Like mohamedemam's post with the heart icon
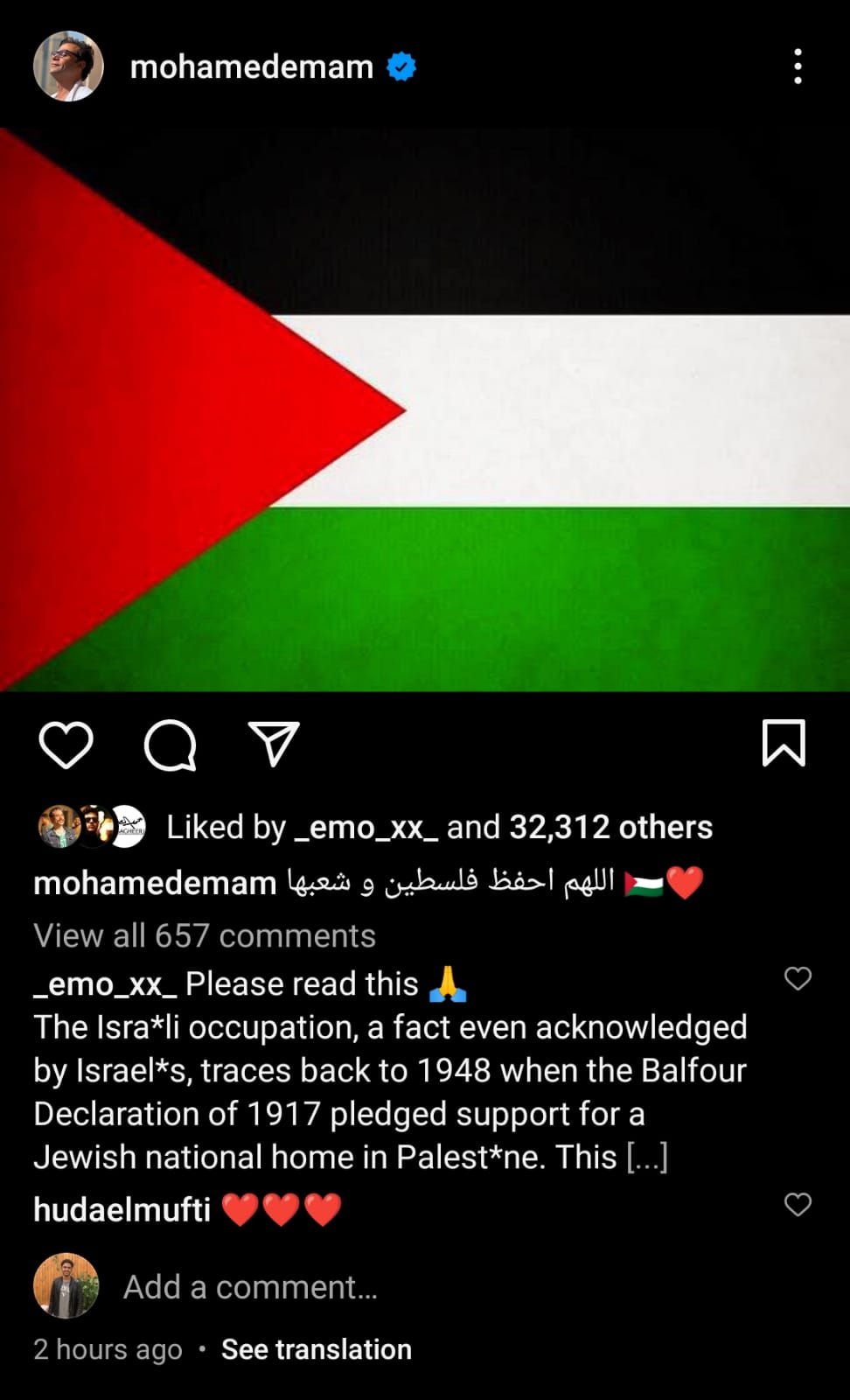Screen dimensions: 850x1400 point(66,745)
